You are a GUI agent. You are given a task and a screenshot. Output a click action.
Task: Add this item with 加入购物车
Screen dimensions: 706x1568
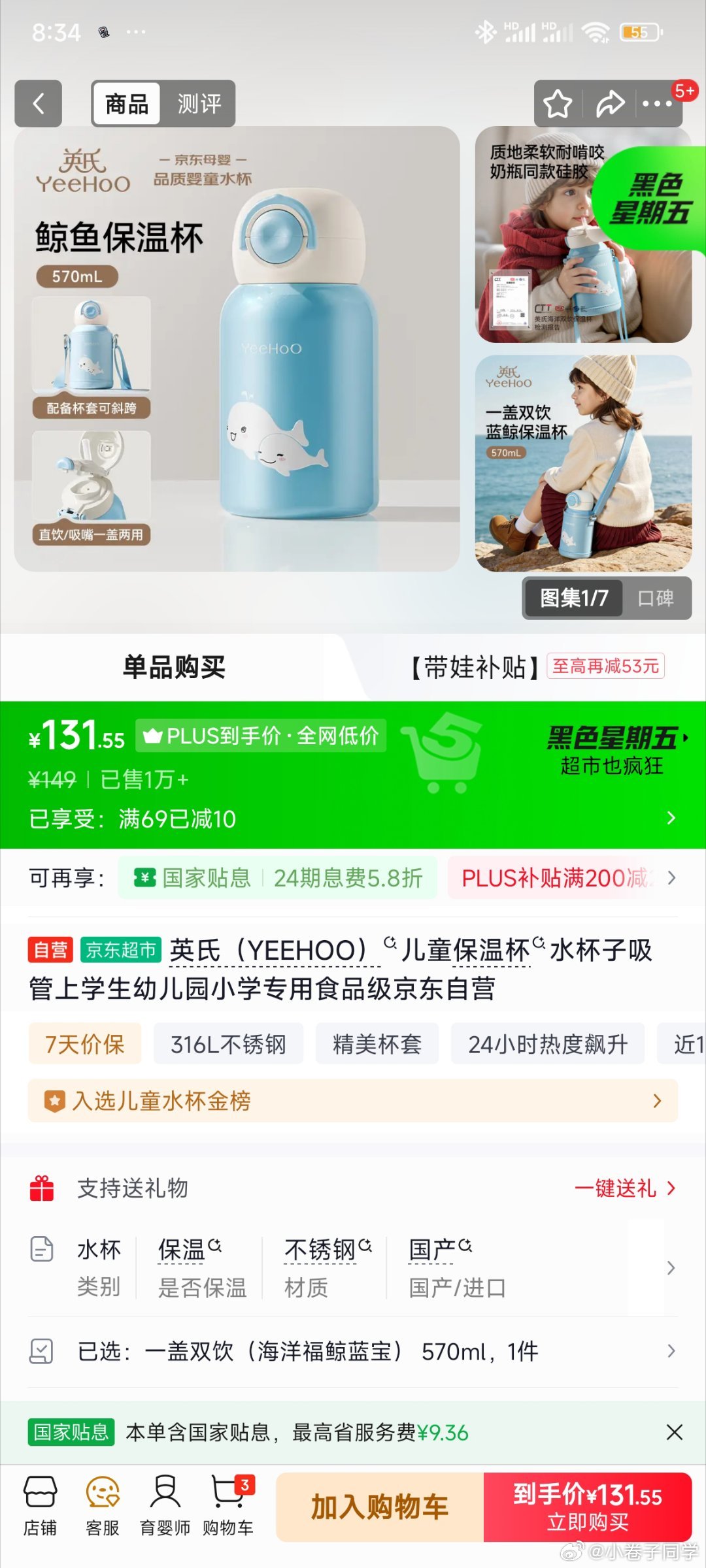(380, 1507)
